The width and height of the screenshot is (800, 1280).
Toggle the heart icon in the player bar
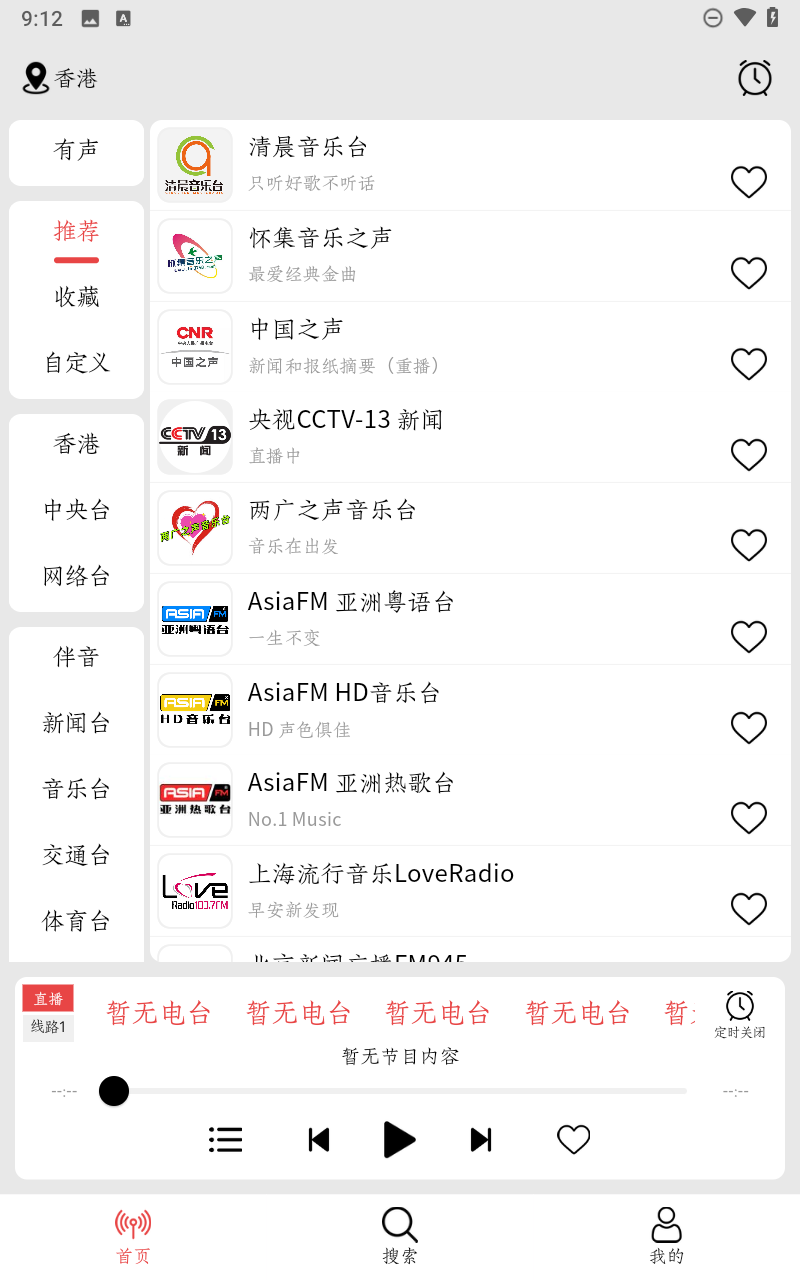(573, 1139)
